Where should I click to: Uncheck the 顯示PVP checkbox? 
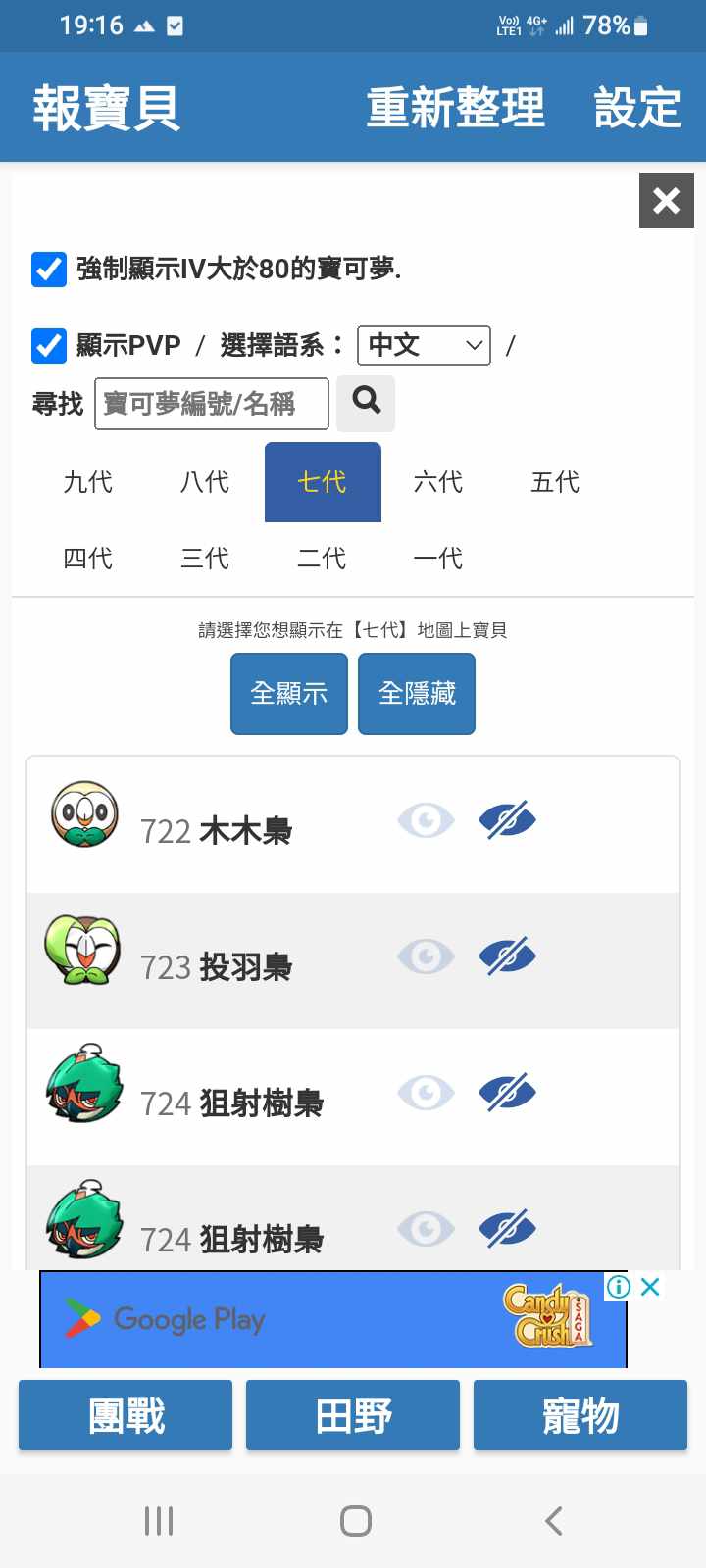click(x=49, y=345)
